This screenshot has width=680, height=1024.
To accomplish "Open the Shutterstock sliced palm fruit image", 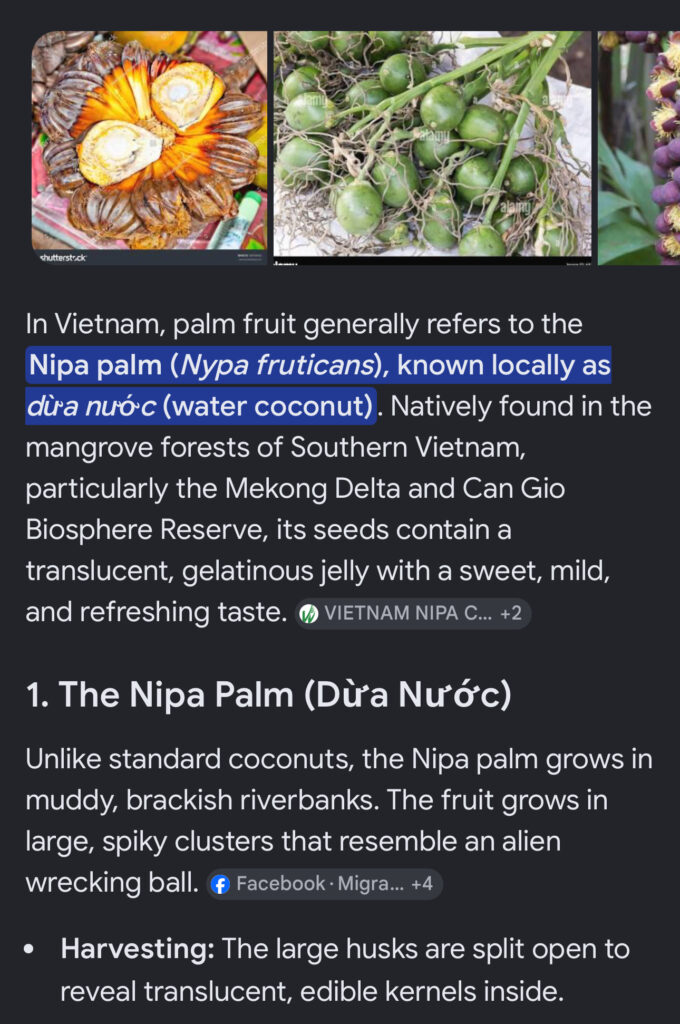I will pos(149,148).
